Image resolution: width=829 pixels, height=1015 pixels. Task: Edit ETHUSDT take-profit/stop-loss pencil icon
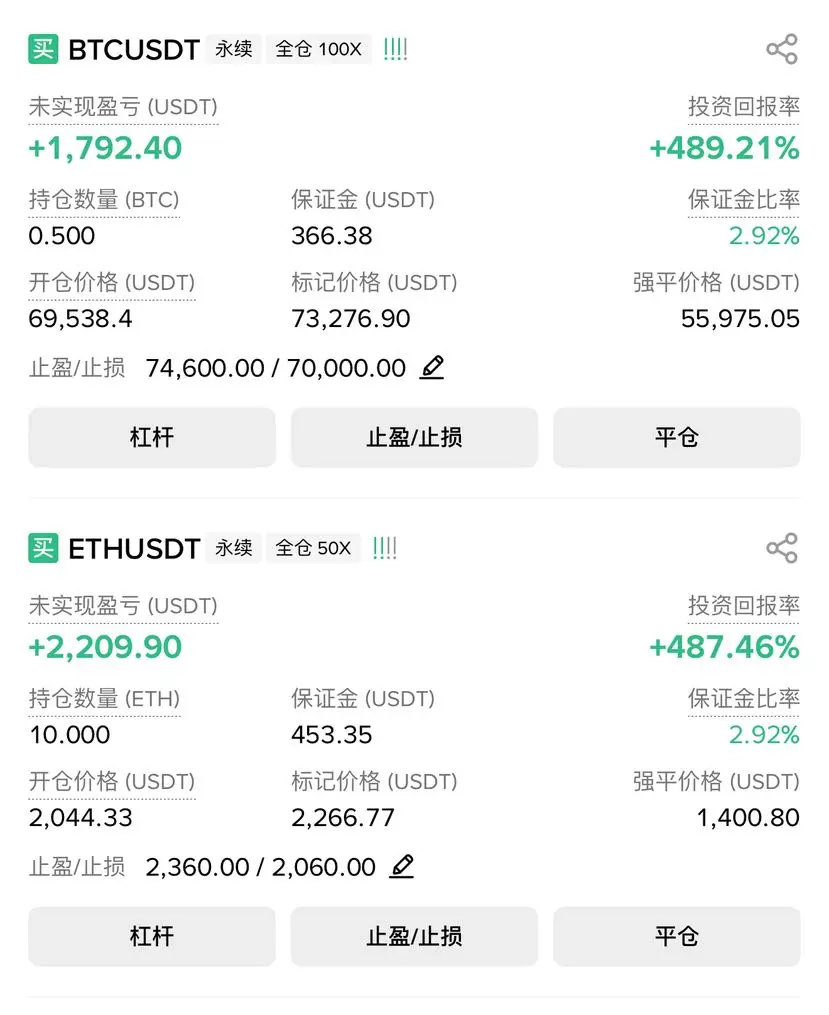point(402,867)
